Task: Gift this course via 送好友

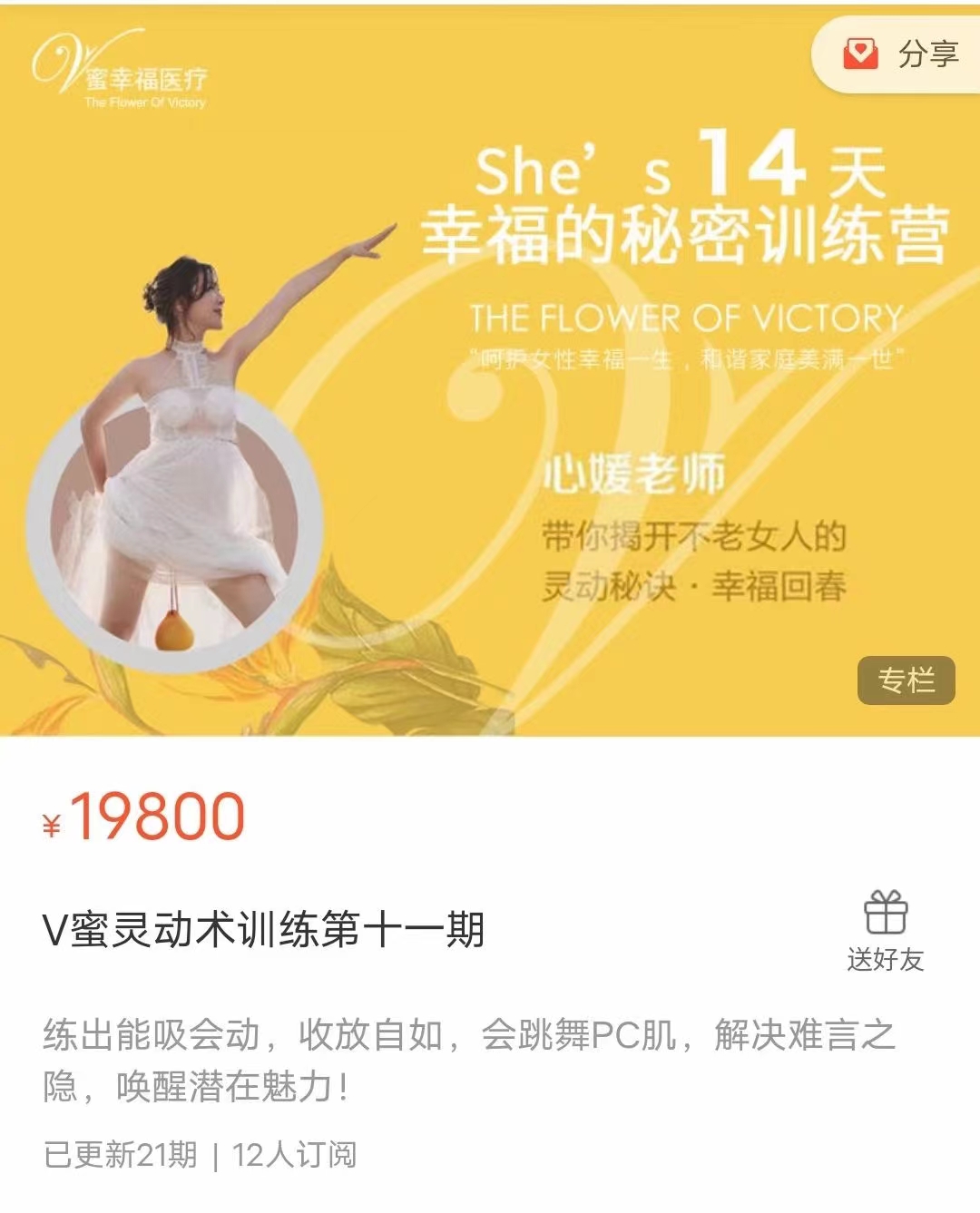Action: (x=885, y=931)
